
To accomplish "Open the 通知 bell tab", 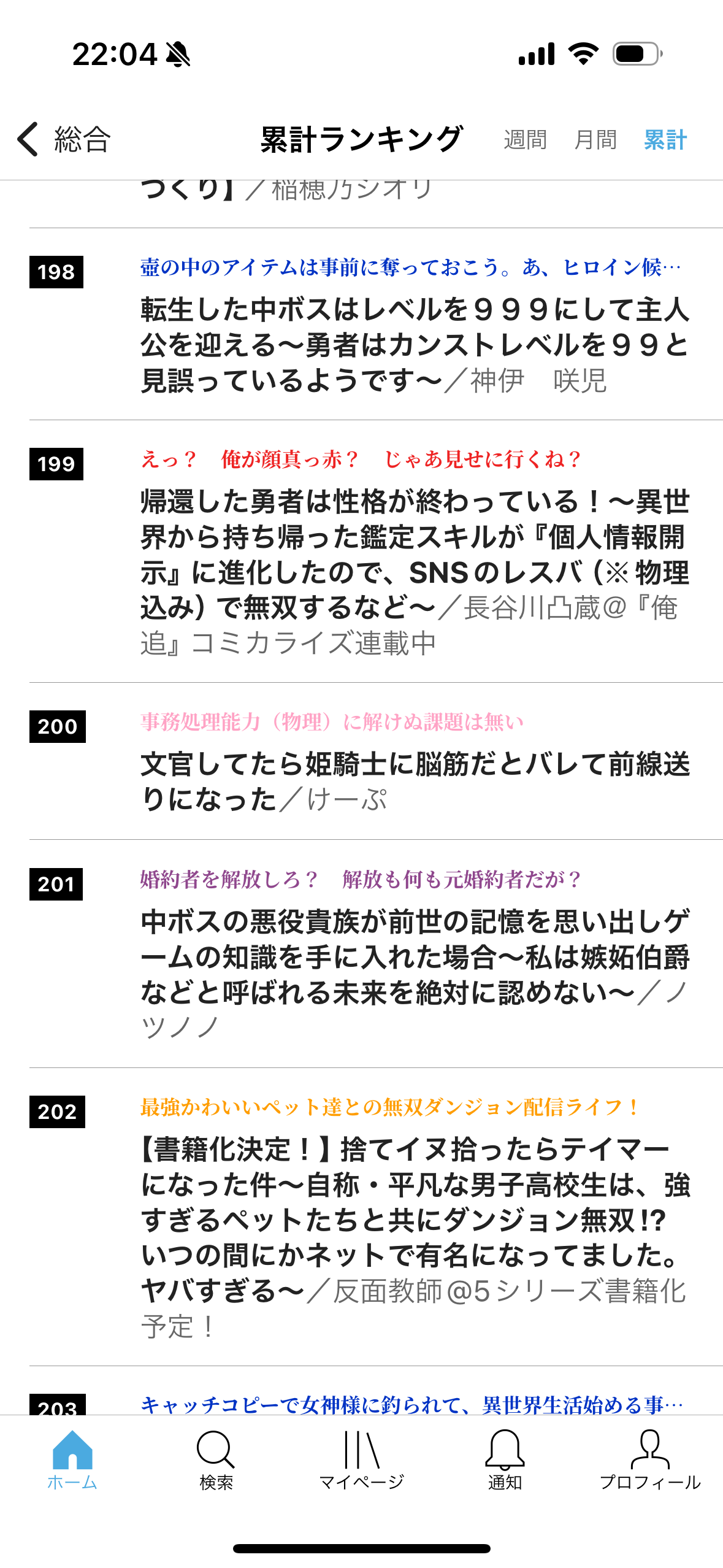I will point(505,1460).
